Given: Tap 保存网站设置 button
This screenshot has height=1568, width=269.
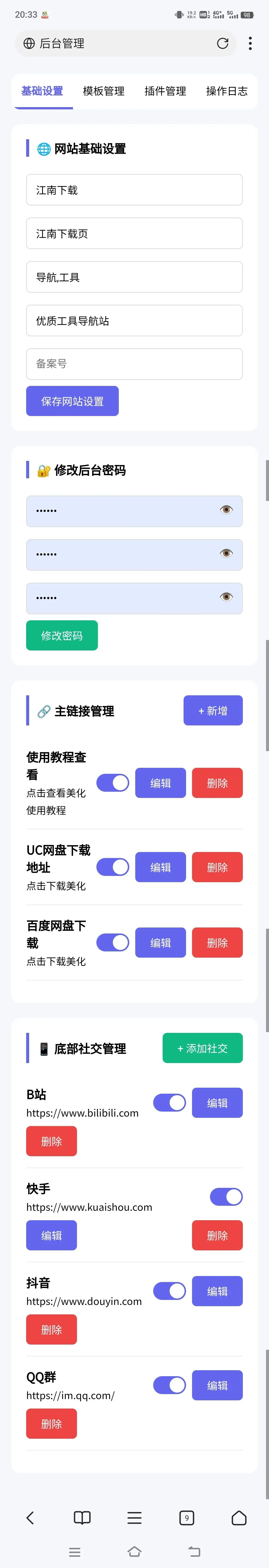Looking at the screenshot, I should coord(72,401).
